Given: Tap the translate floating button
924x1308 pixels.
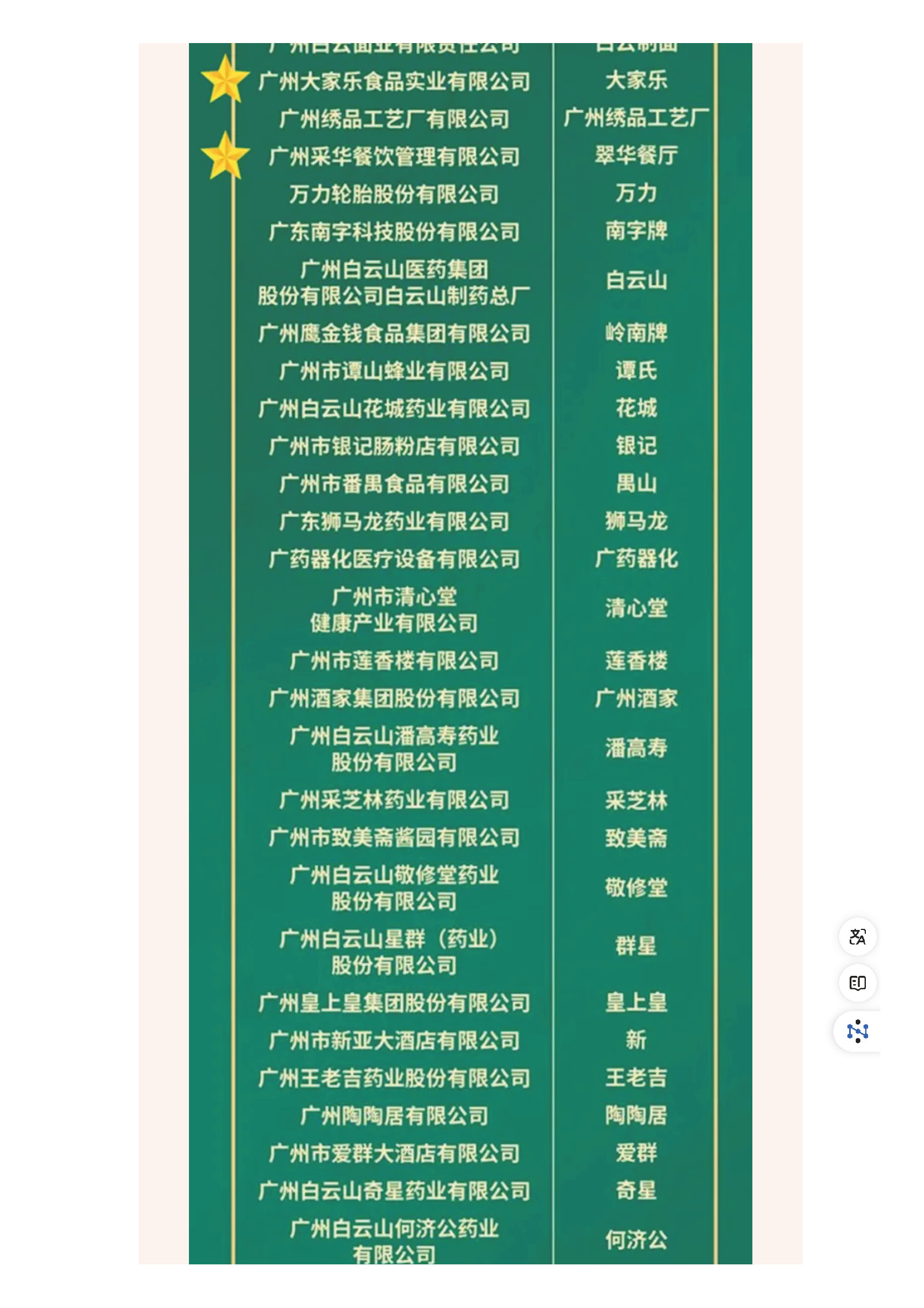Looking at the screenshot, I should click(x=857, y=937).
